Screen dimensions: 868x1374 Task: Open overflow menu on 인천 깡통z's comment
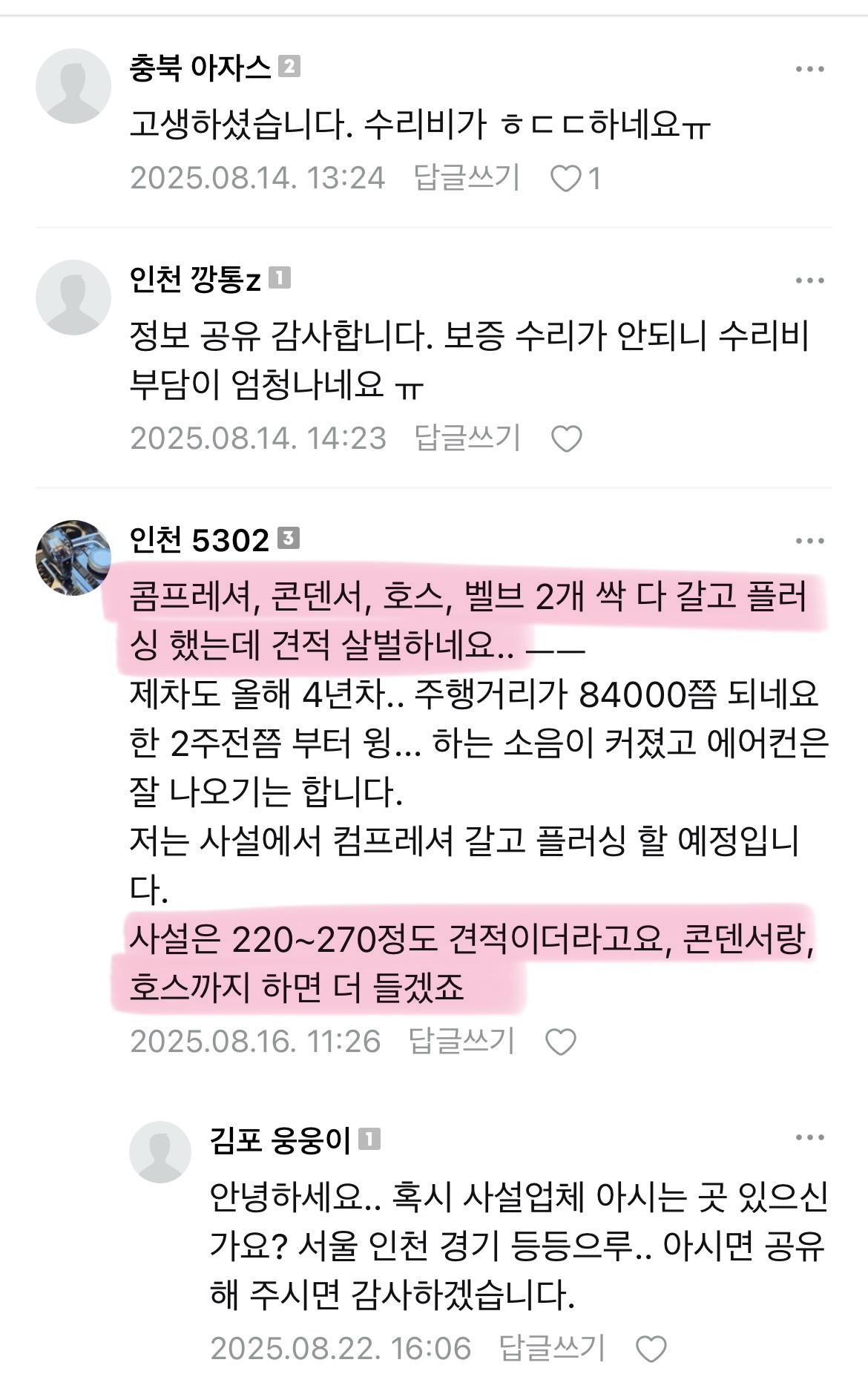coord(809,280)
